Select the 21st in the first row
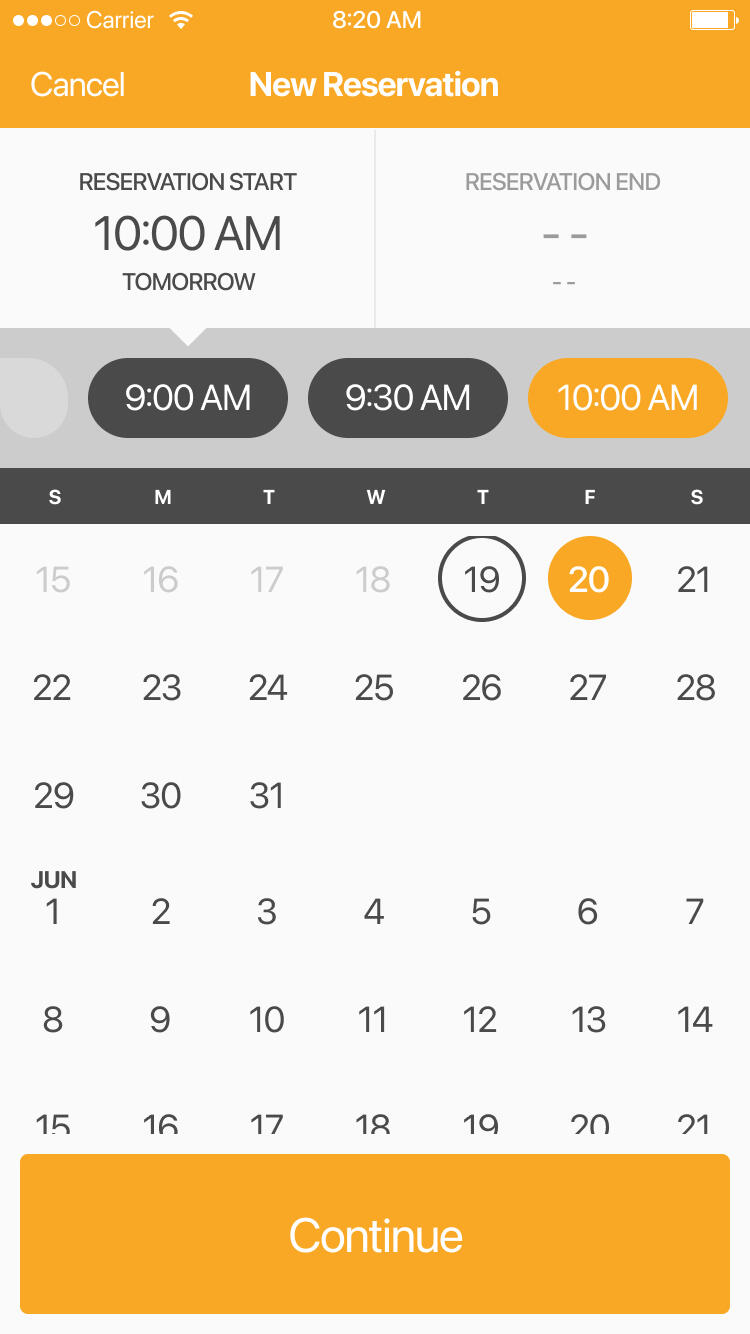 coord(694,579)
